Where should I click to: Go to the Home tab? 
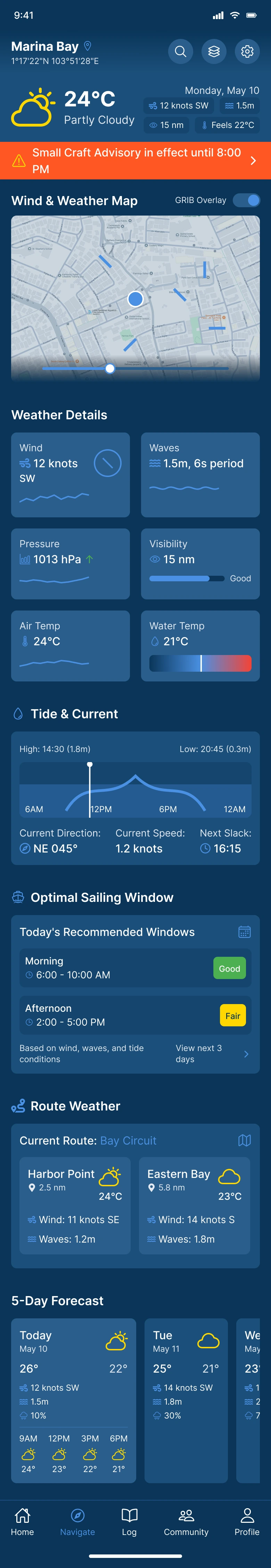click(23, 1522)
